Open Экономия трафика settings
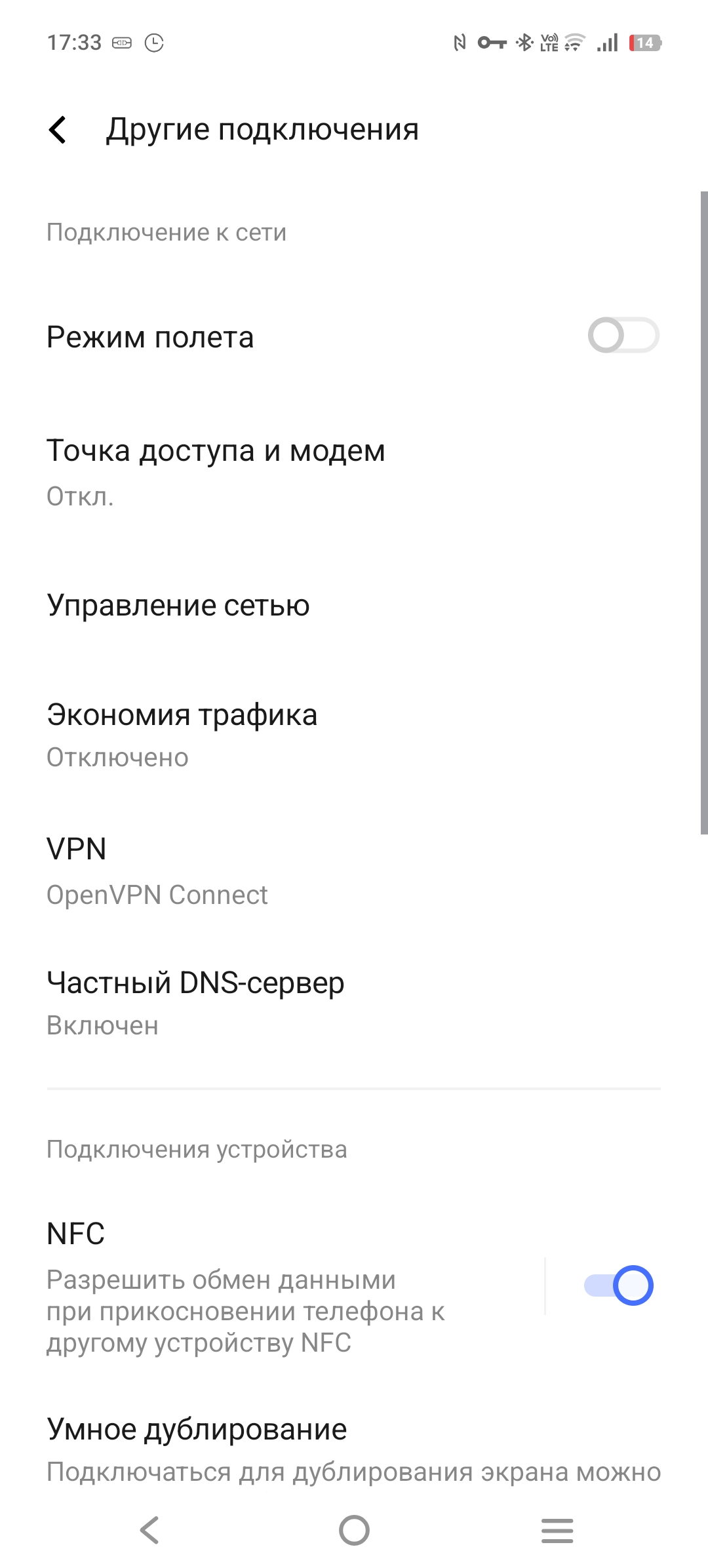Screen dimensions: 708x1568 click(x=354, y=735)
